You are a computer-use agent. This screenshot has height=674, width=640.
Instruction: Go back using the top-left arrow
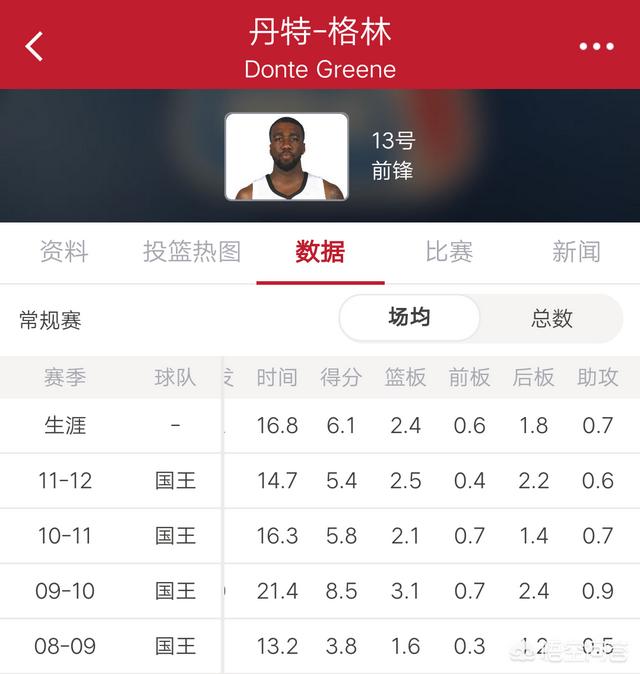tap(35, 46)
